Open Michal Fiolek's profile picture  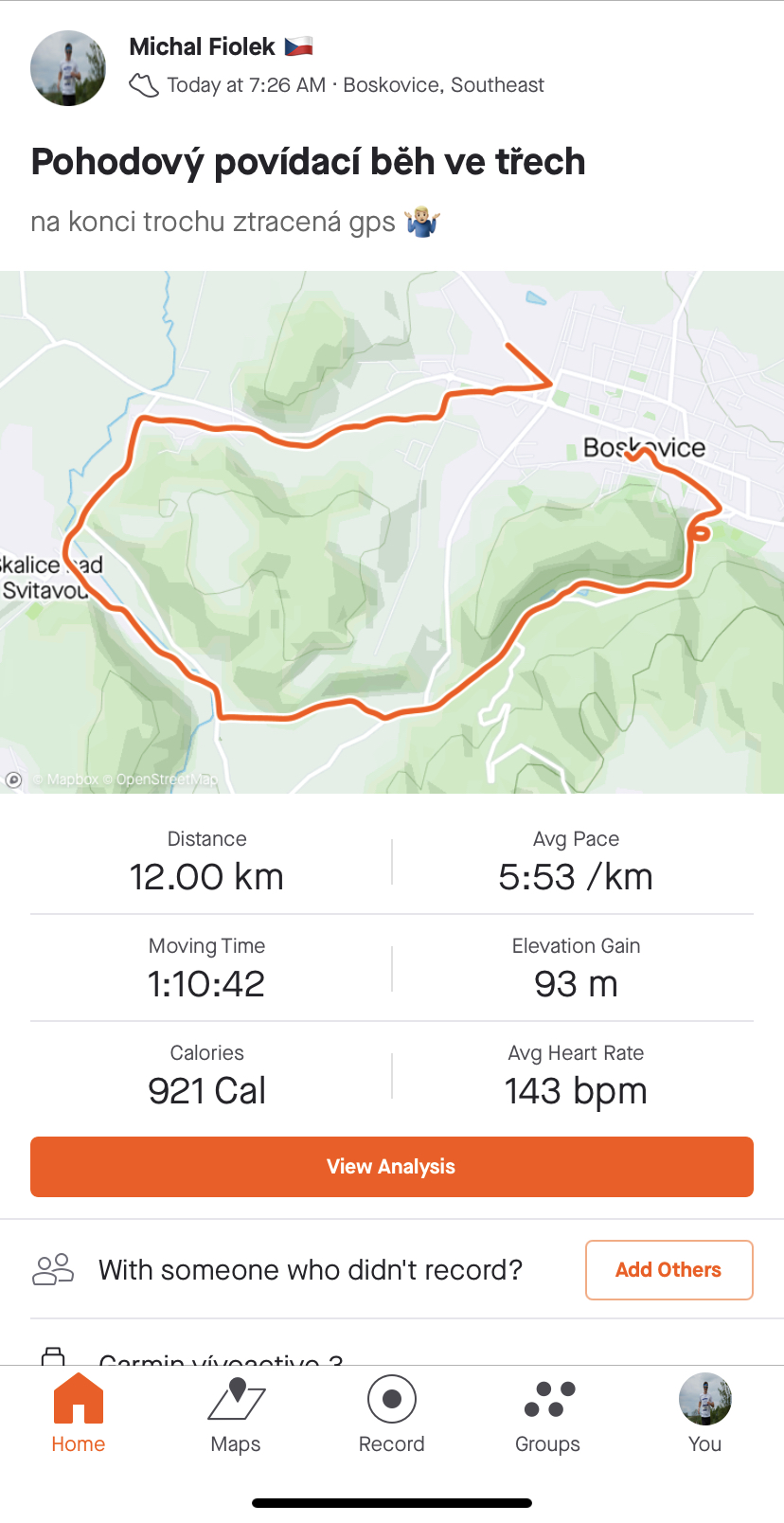[68, 68]
